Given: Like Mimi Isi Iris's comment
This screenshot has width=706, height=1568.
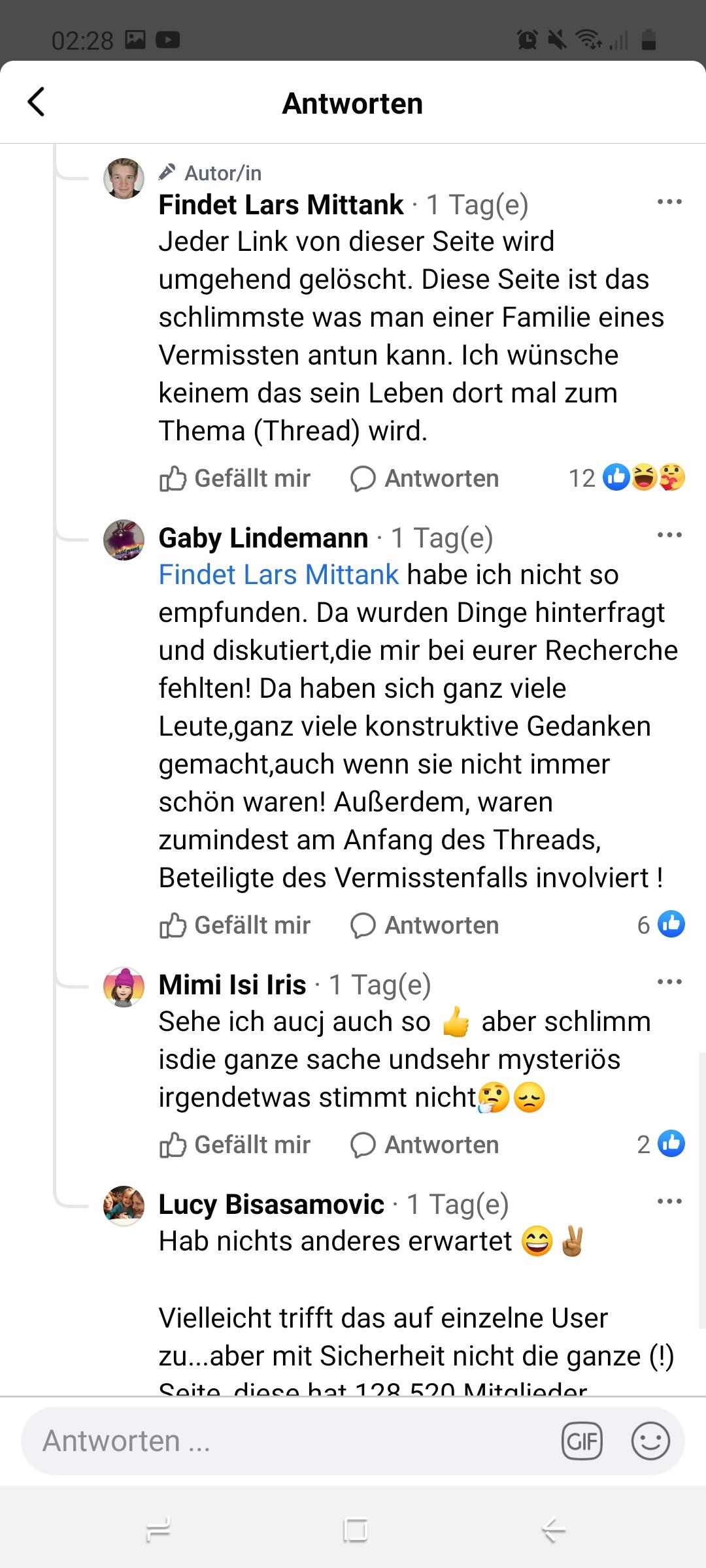Looking at the screenshot, I should [235, 1145].
